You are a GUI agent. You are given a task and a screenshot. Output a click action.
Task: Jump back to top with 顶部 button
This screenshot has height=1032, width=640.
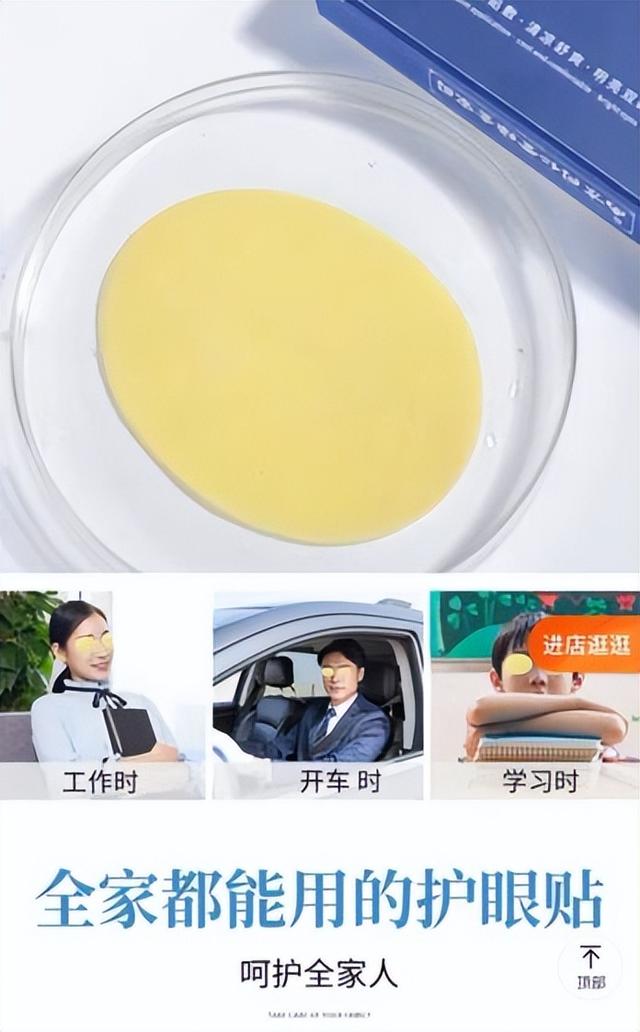(x=591, y=967)
